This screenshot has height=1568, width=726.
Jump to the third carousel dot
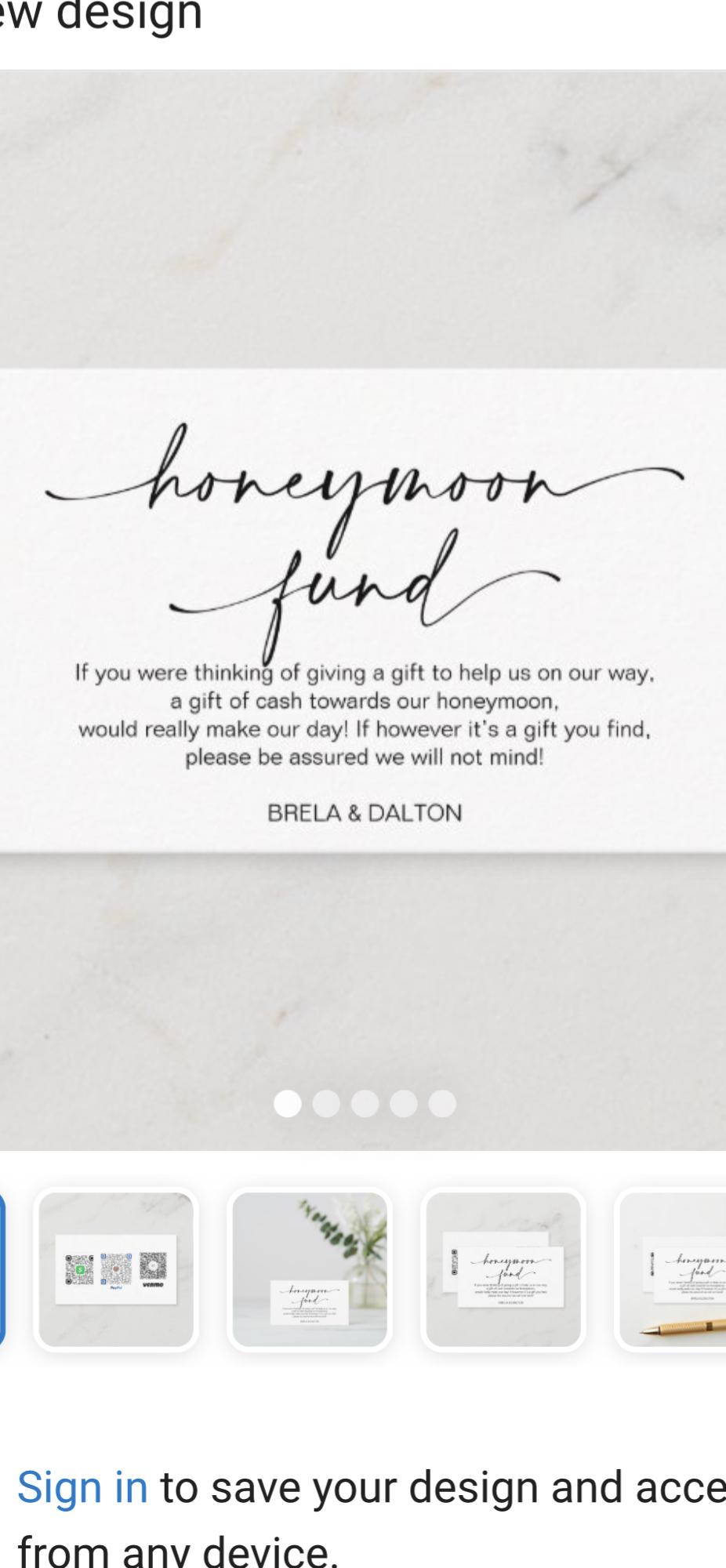pyautogui.click(x=365, y=1103)
